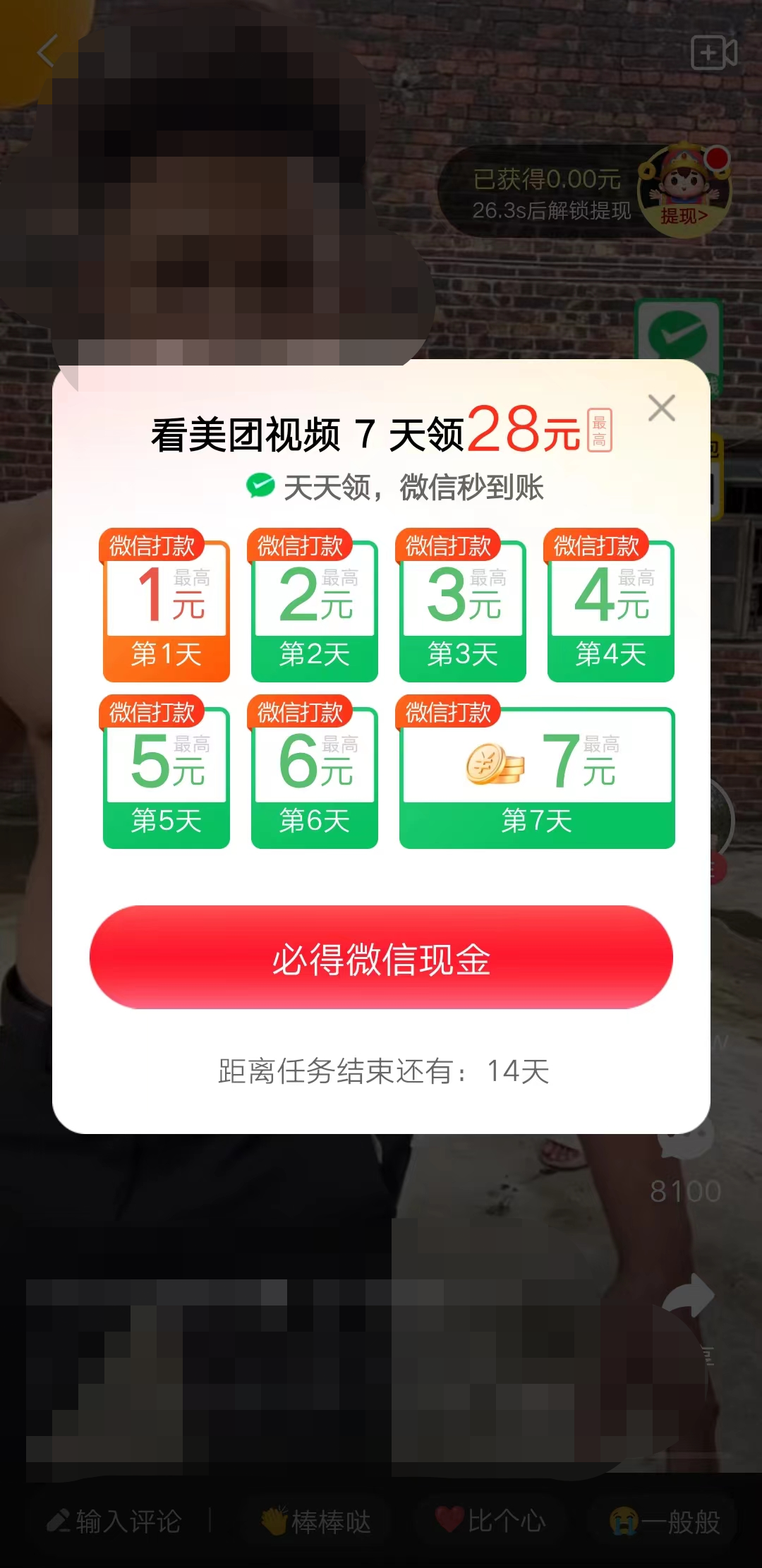Send the 一般般 quick reaction
Screen dimensions: 762x1568
[x=666, y=1521]
